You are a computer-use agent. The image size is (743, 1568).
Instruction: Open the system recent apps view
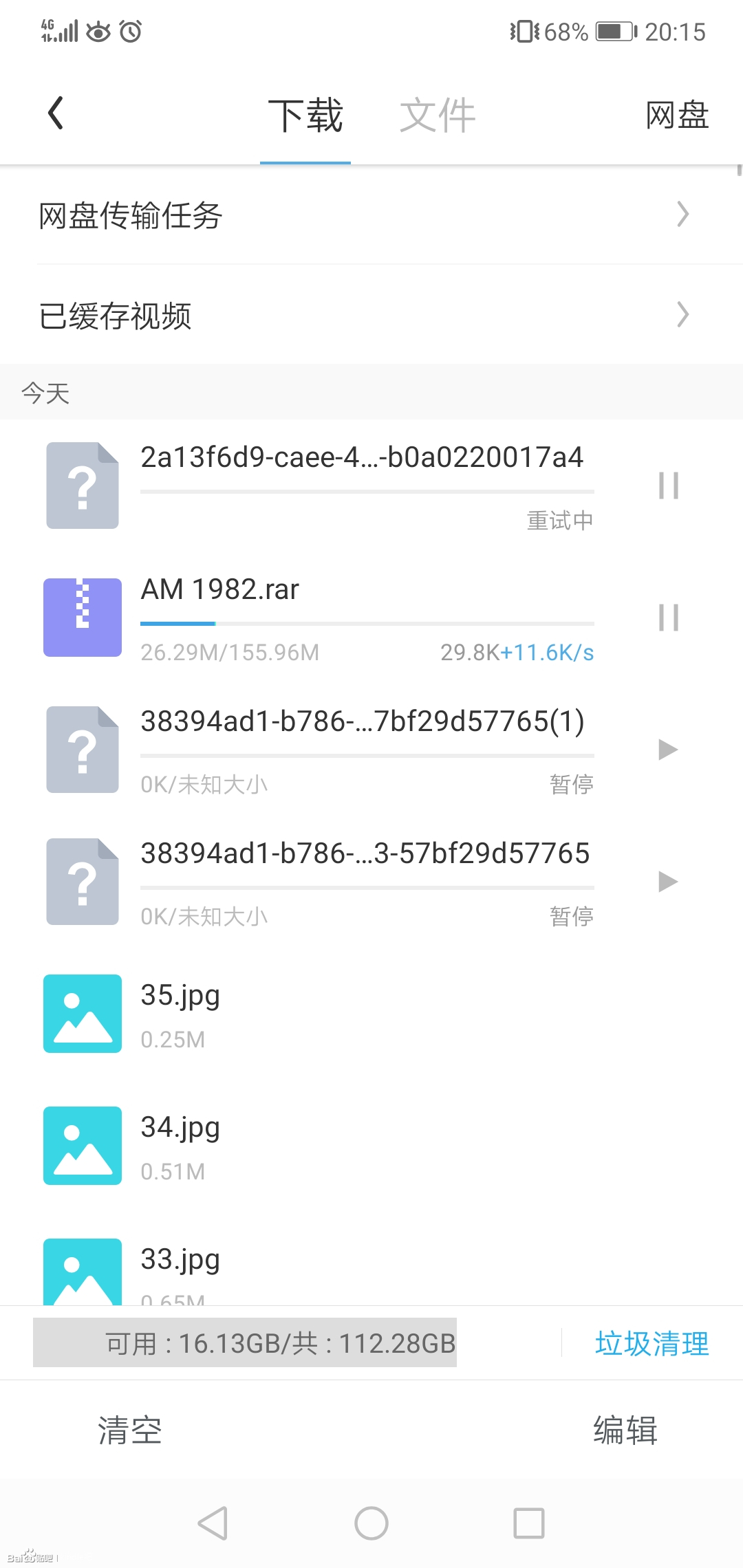[x=529, y=1523]
